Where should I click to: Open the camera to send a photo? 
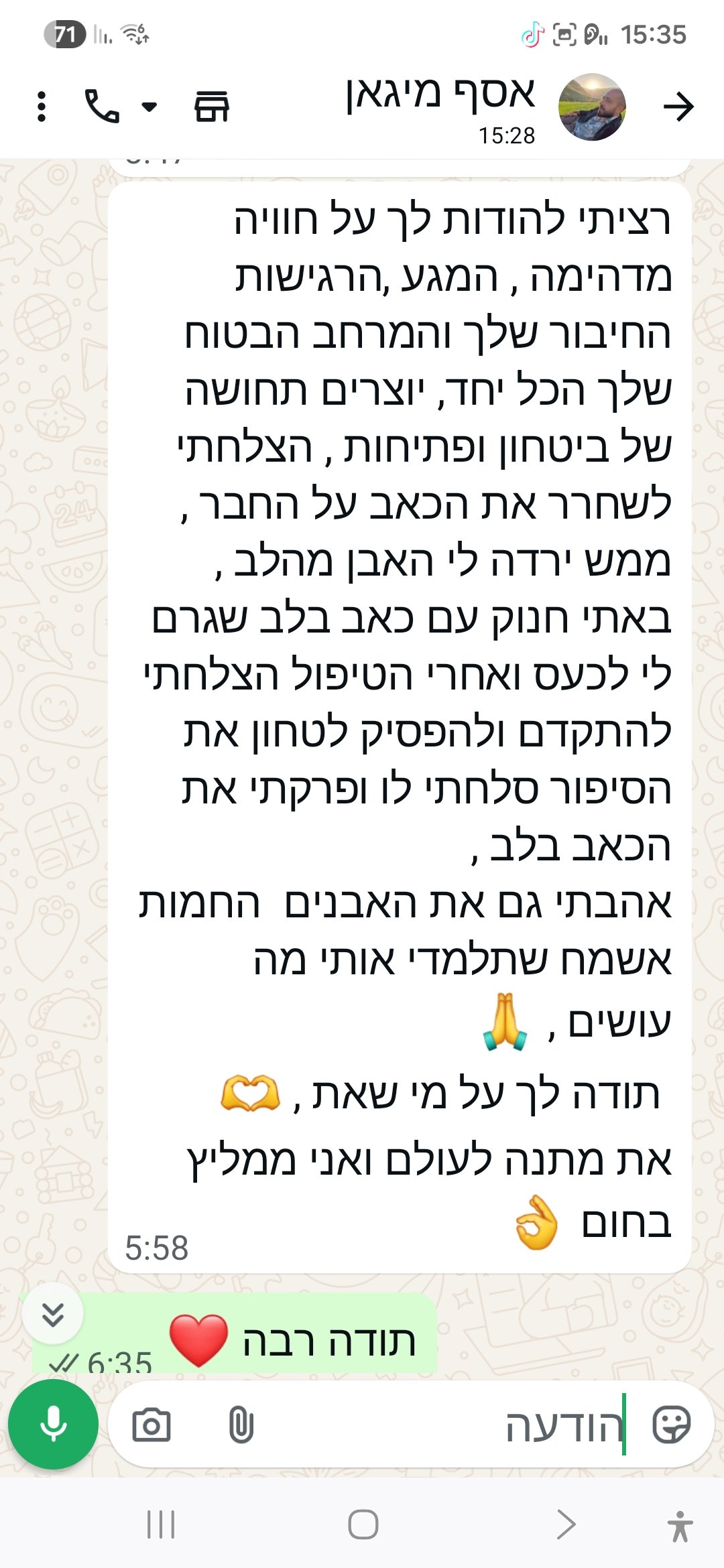point(152,1425)
